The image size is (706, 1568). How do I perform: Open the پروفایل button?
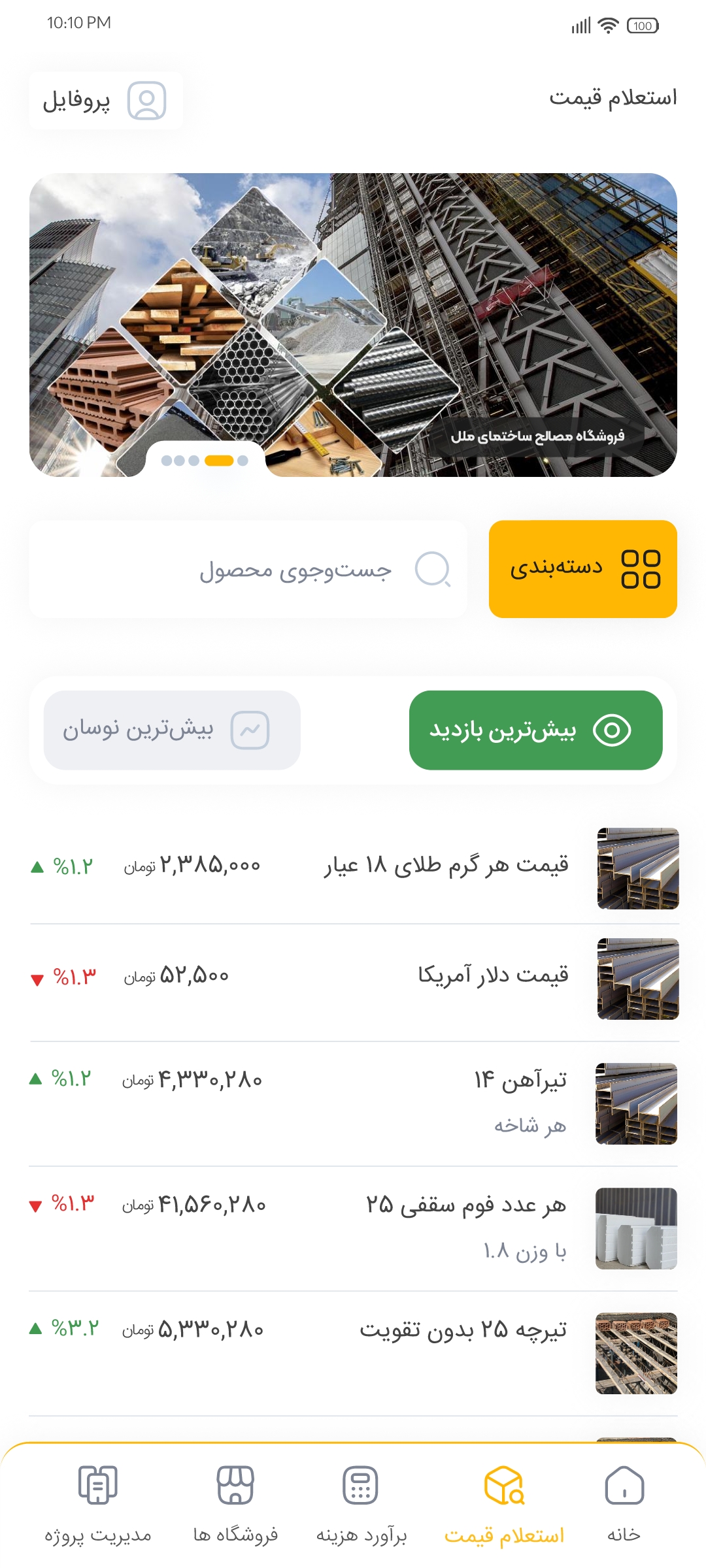(x=105, y=101)
